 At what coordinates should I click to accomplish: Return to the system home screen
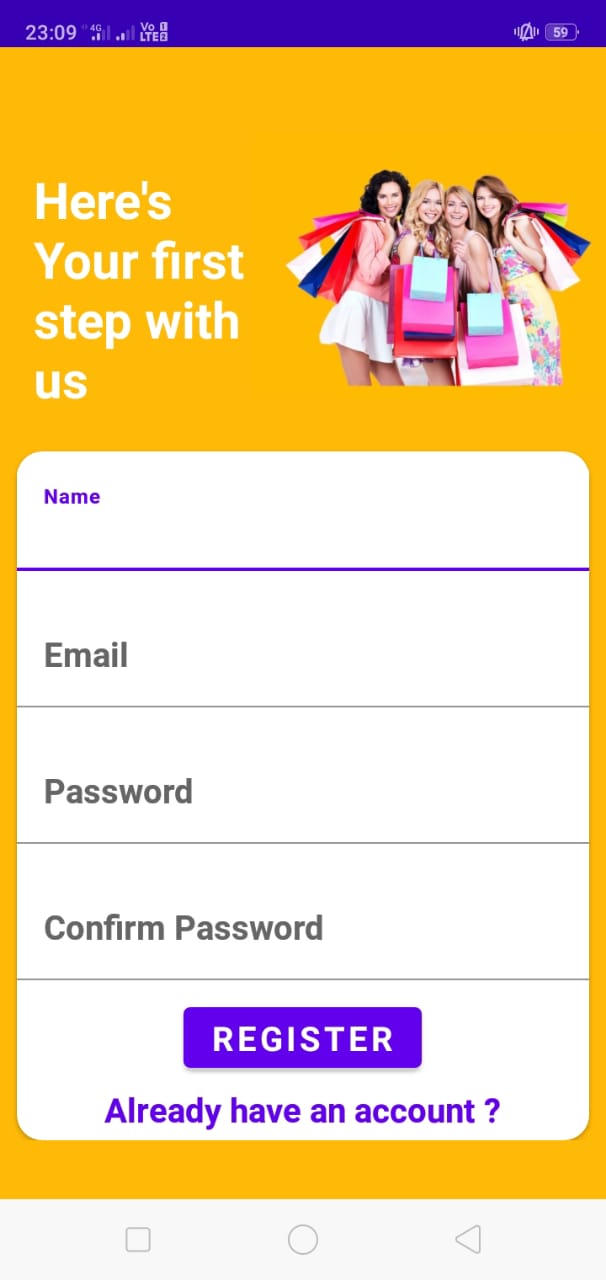pos(302,1240)
